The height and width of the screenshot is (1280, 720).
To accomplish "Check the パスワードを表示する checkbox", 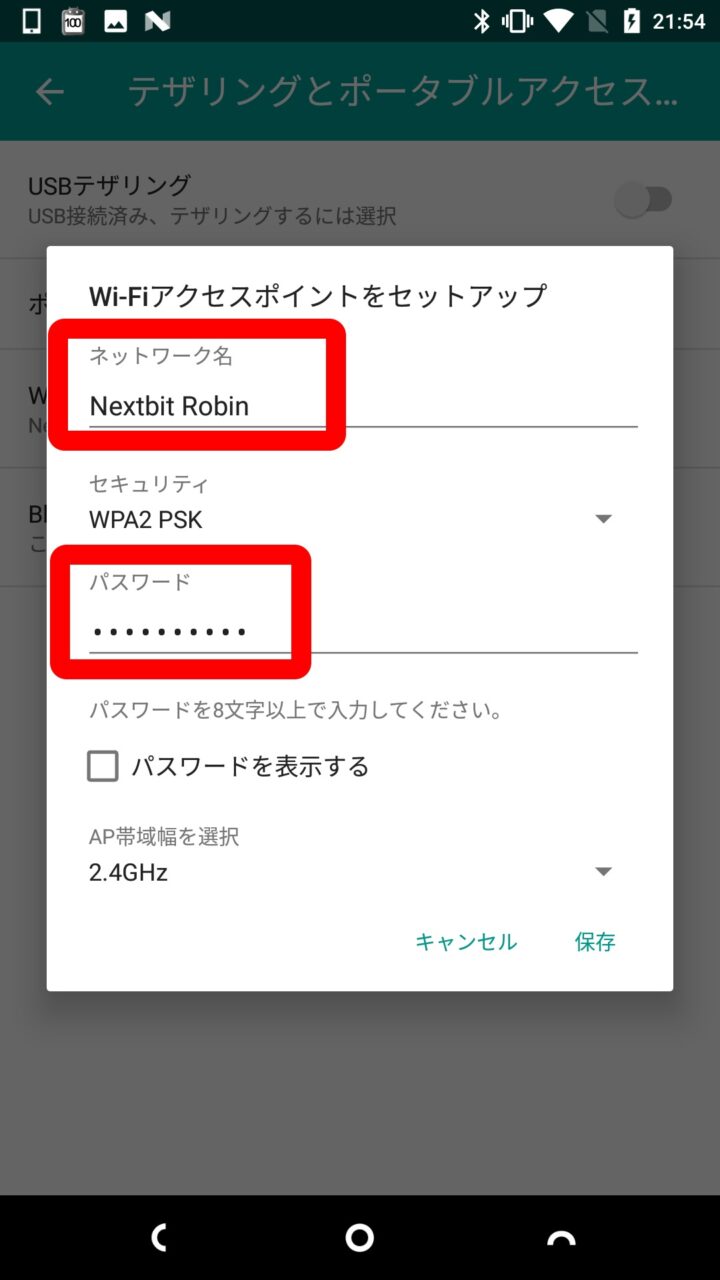I will coord(103,767).
